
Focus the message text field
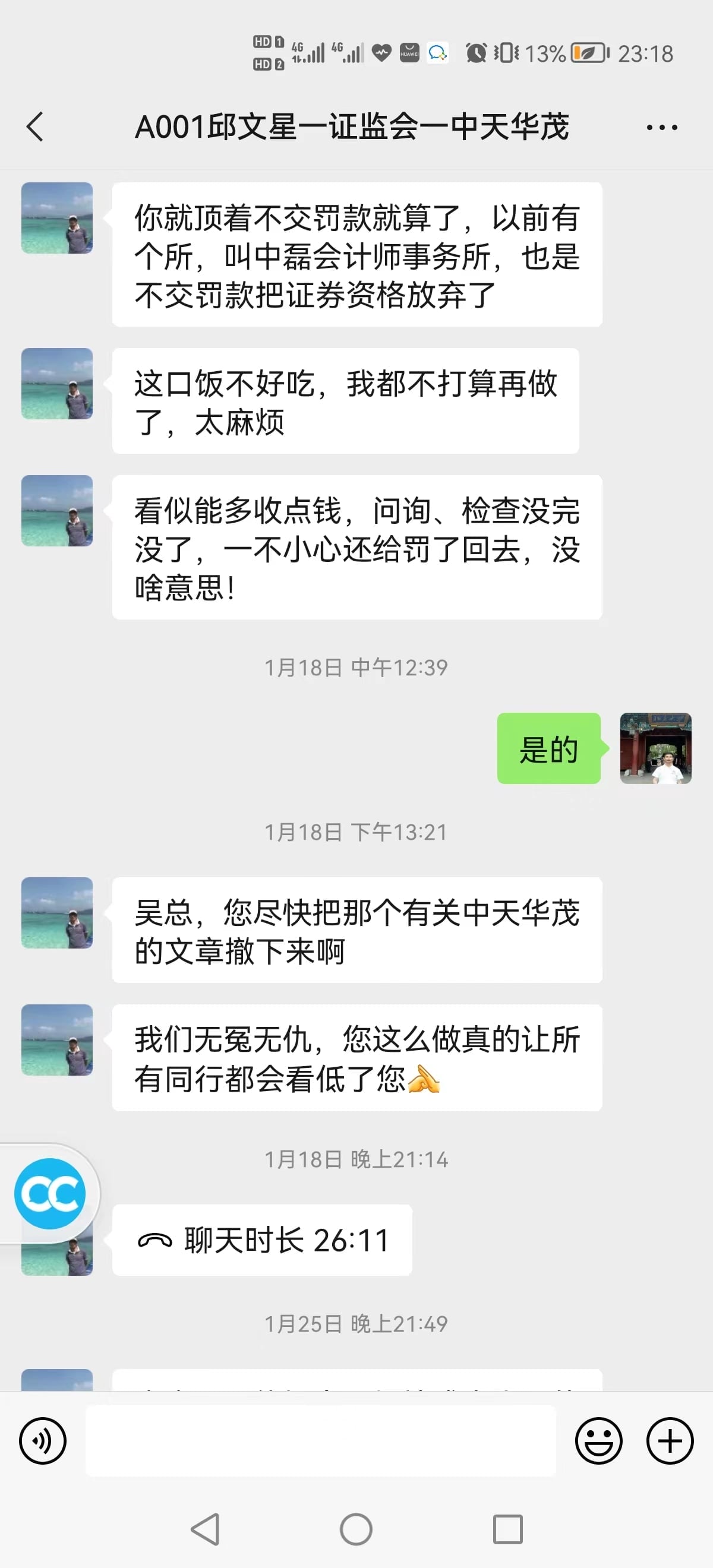click(320, 1440)
